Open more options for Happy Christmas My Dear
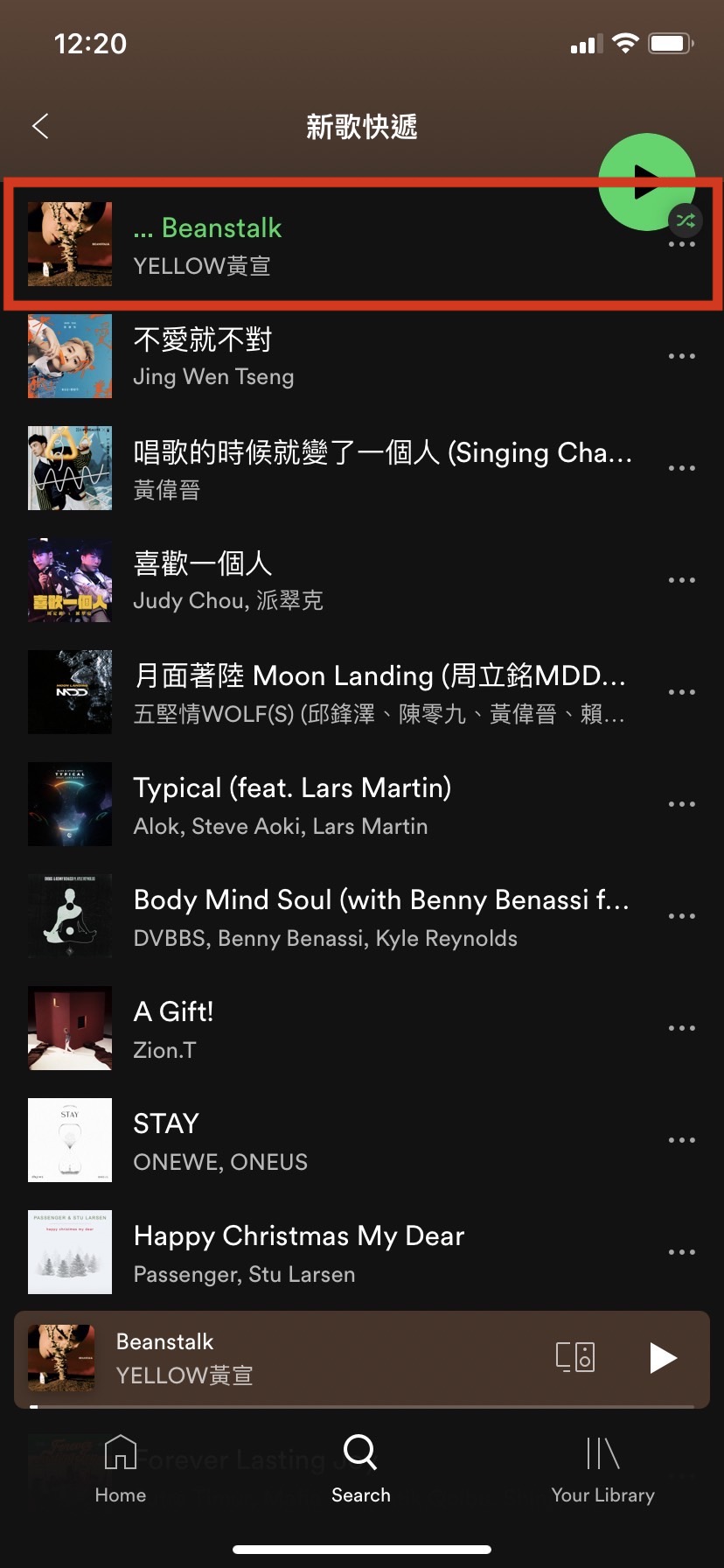The width and height of the screenshot is (724, 1568). pyautogui.click(x=681, y=1252)
